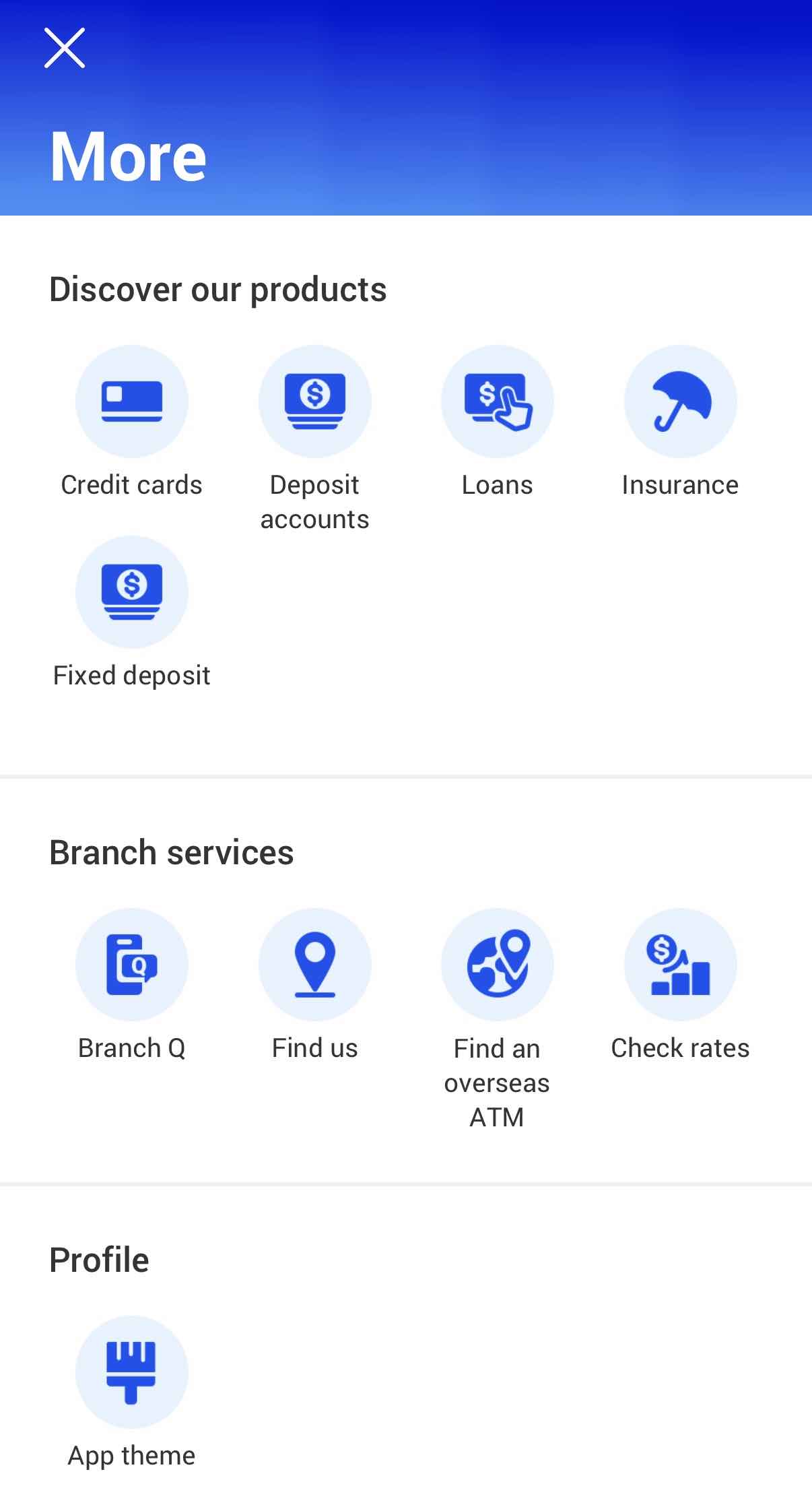Find an overseas ATM
This screenshot has width=812, height=1511.
point(497,965)
